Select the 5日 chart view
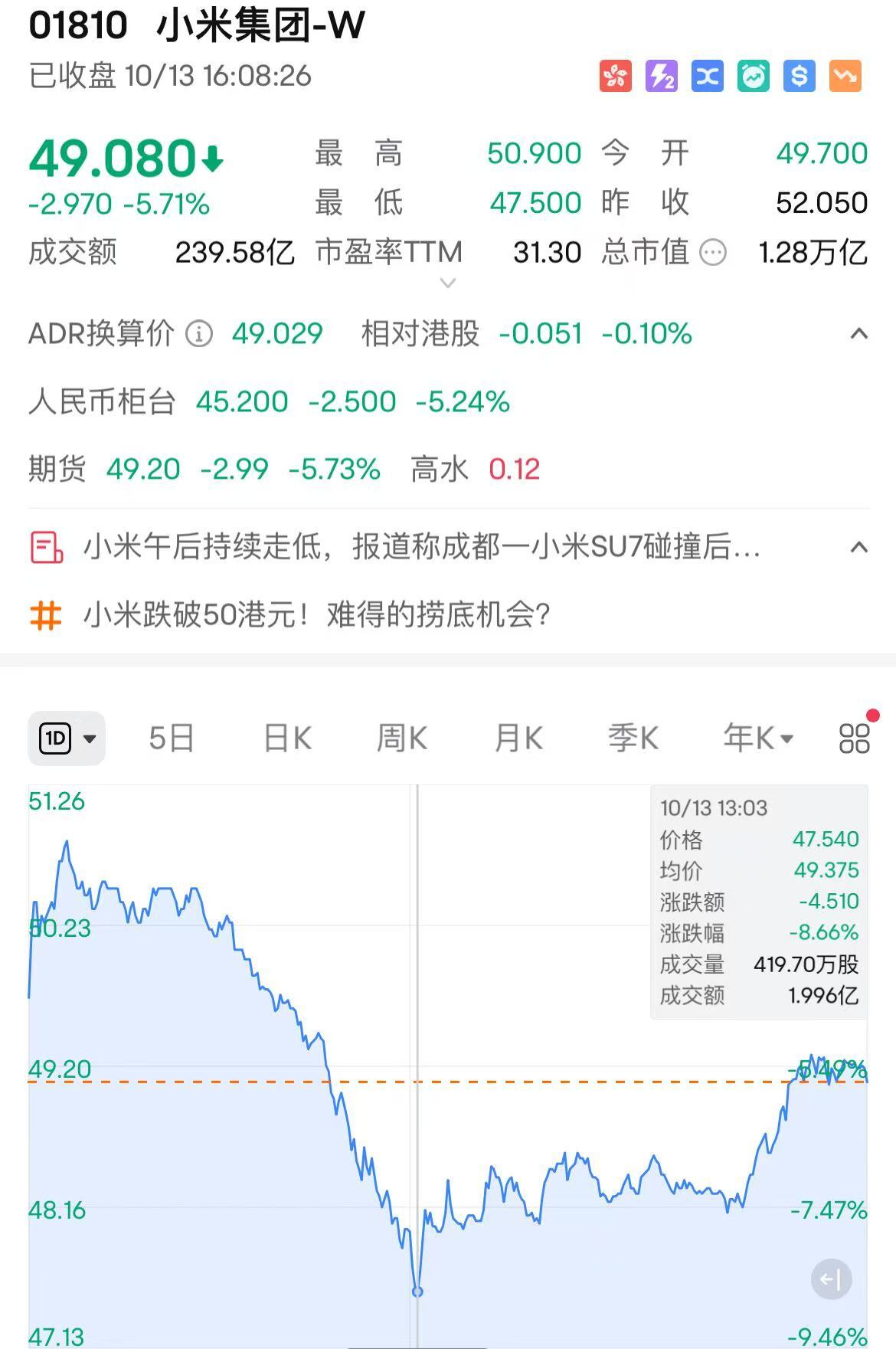896x1349 pixels. click(170, 738)
